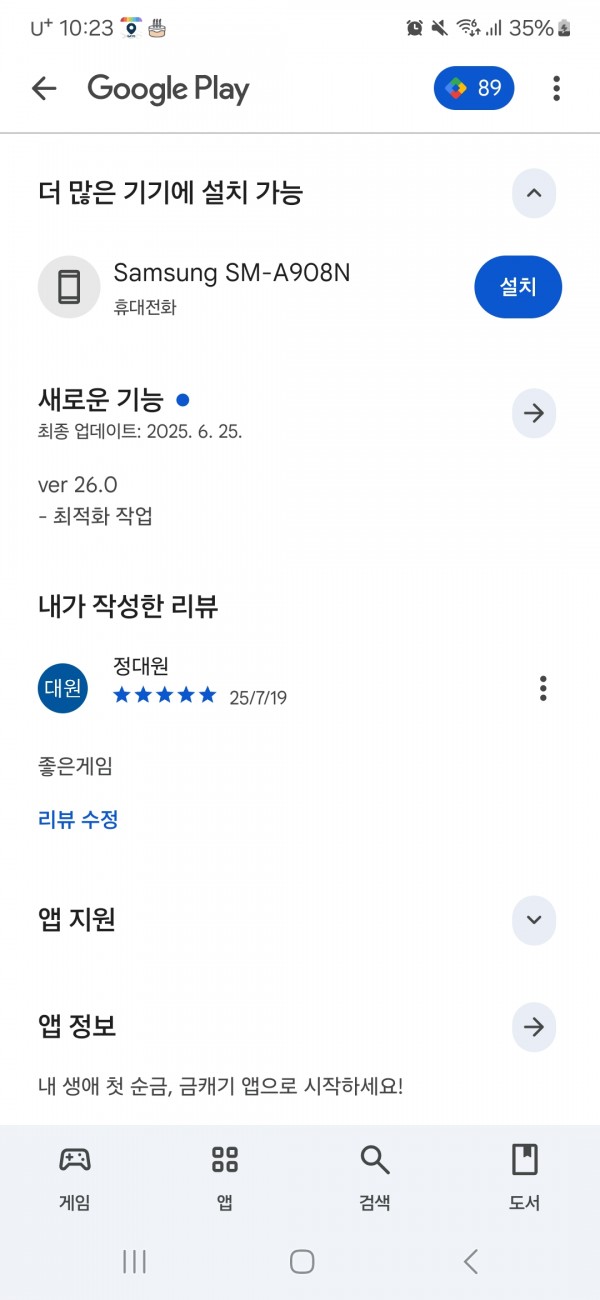Tap 리뷰 수정 to edit your review
The image size is (600, 1300).
pos(78,820)
